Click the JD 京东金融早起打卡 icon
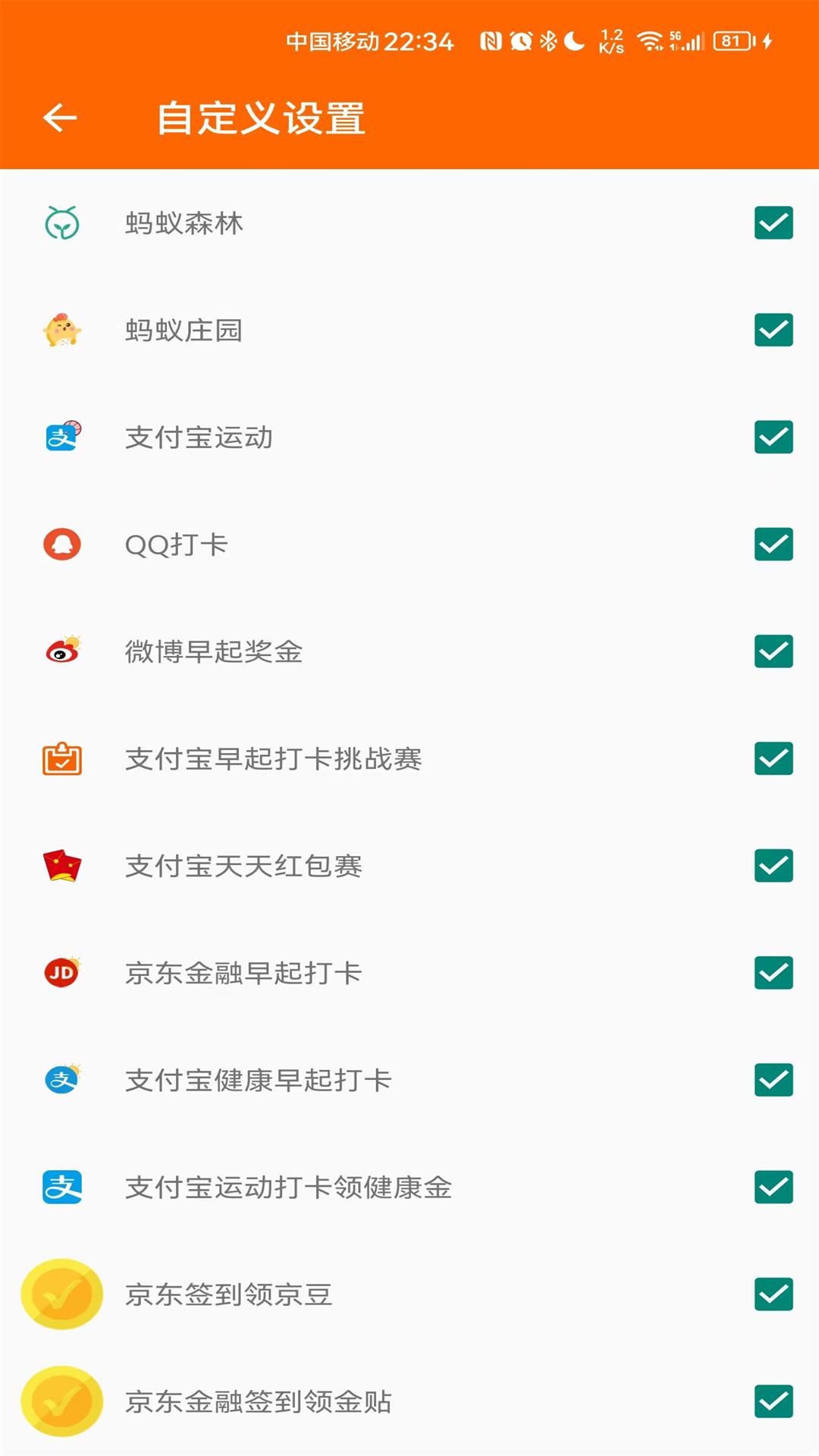819x1456 pixels. pos(61,974)
